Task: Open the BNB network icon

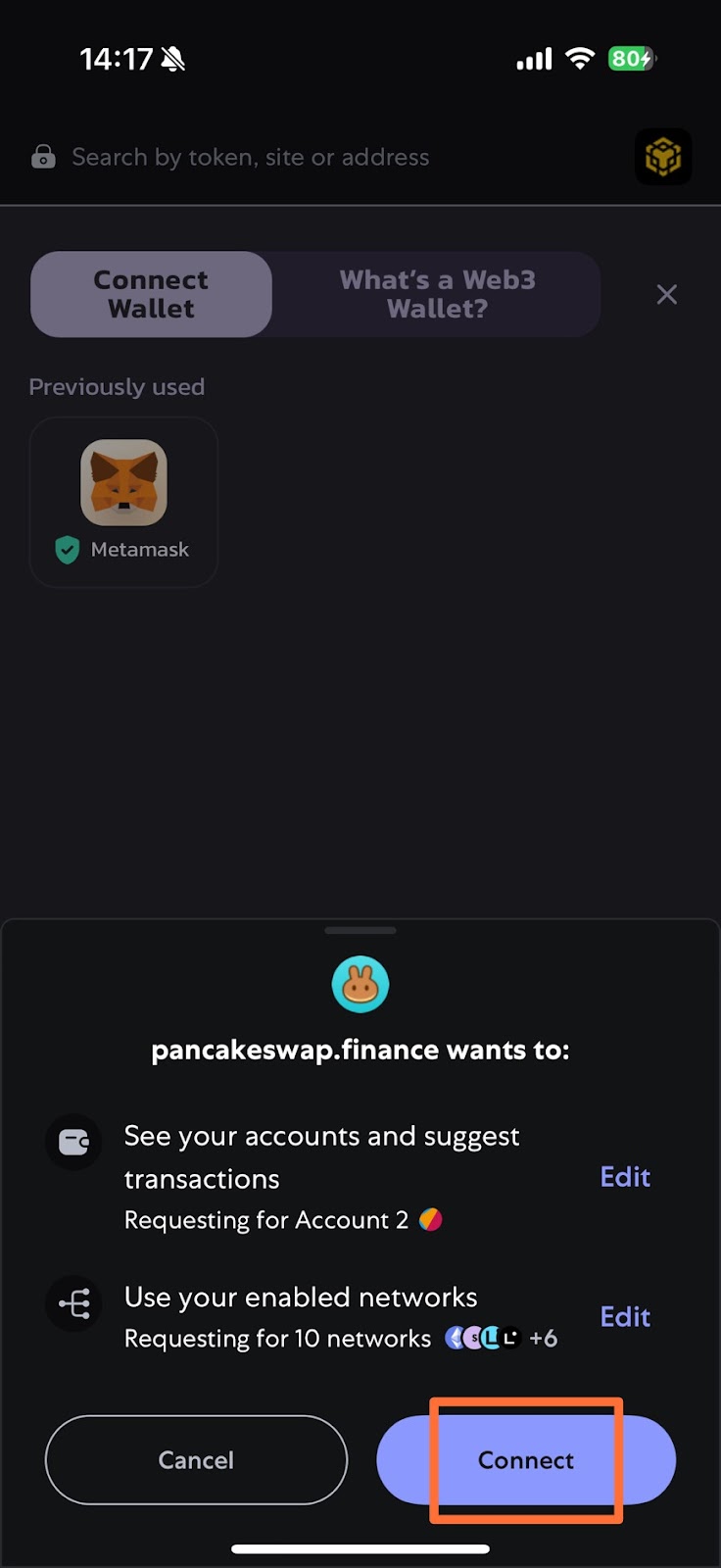Action: click(663, 157)
